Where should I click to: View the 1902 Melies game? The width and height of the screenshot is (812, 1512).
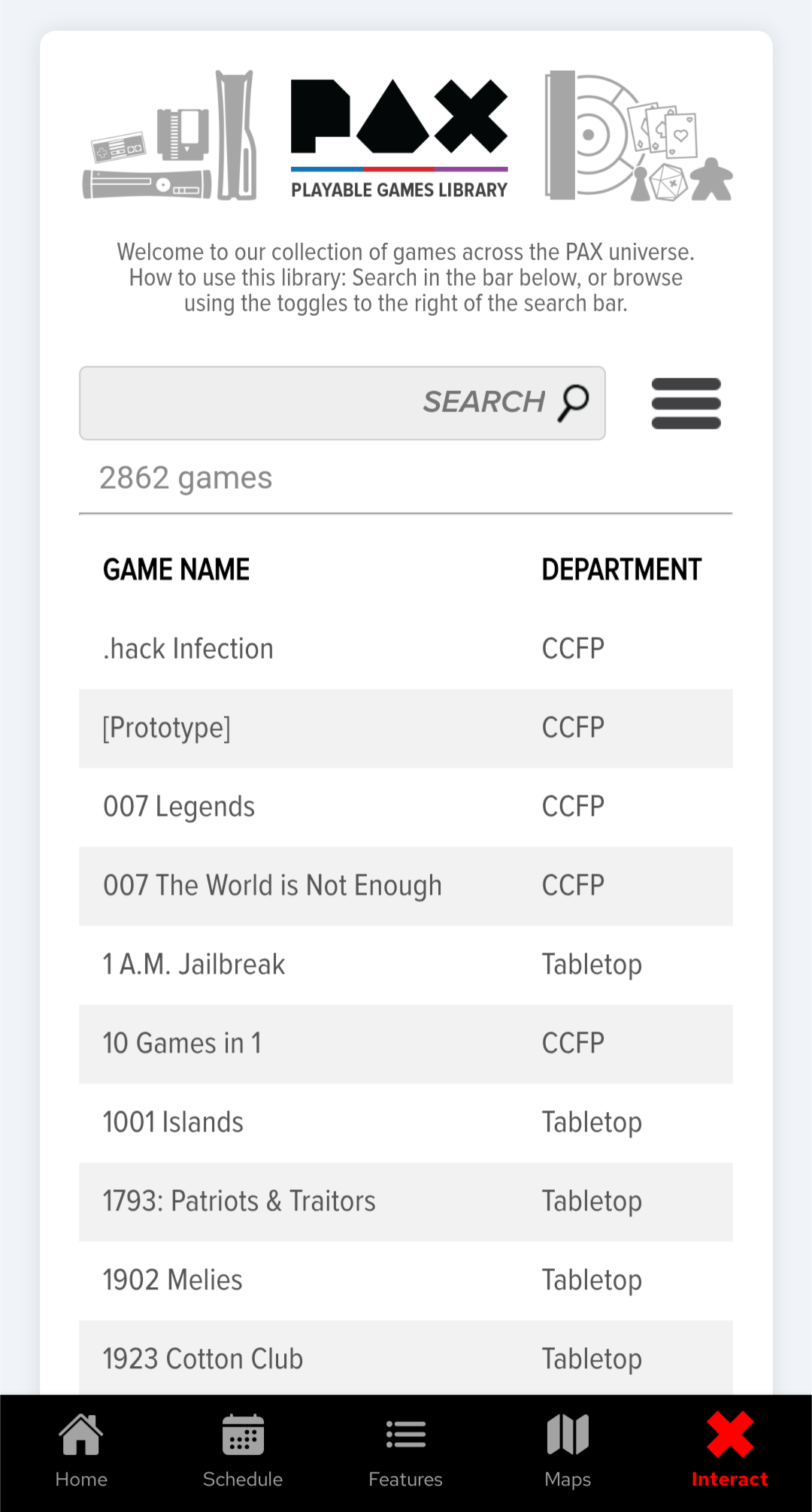(x=406, y=1281)
